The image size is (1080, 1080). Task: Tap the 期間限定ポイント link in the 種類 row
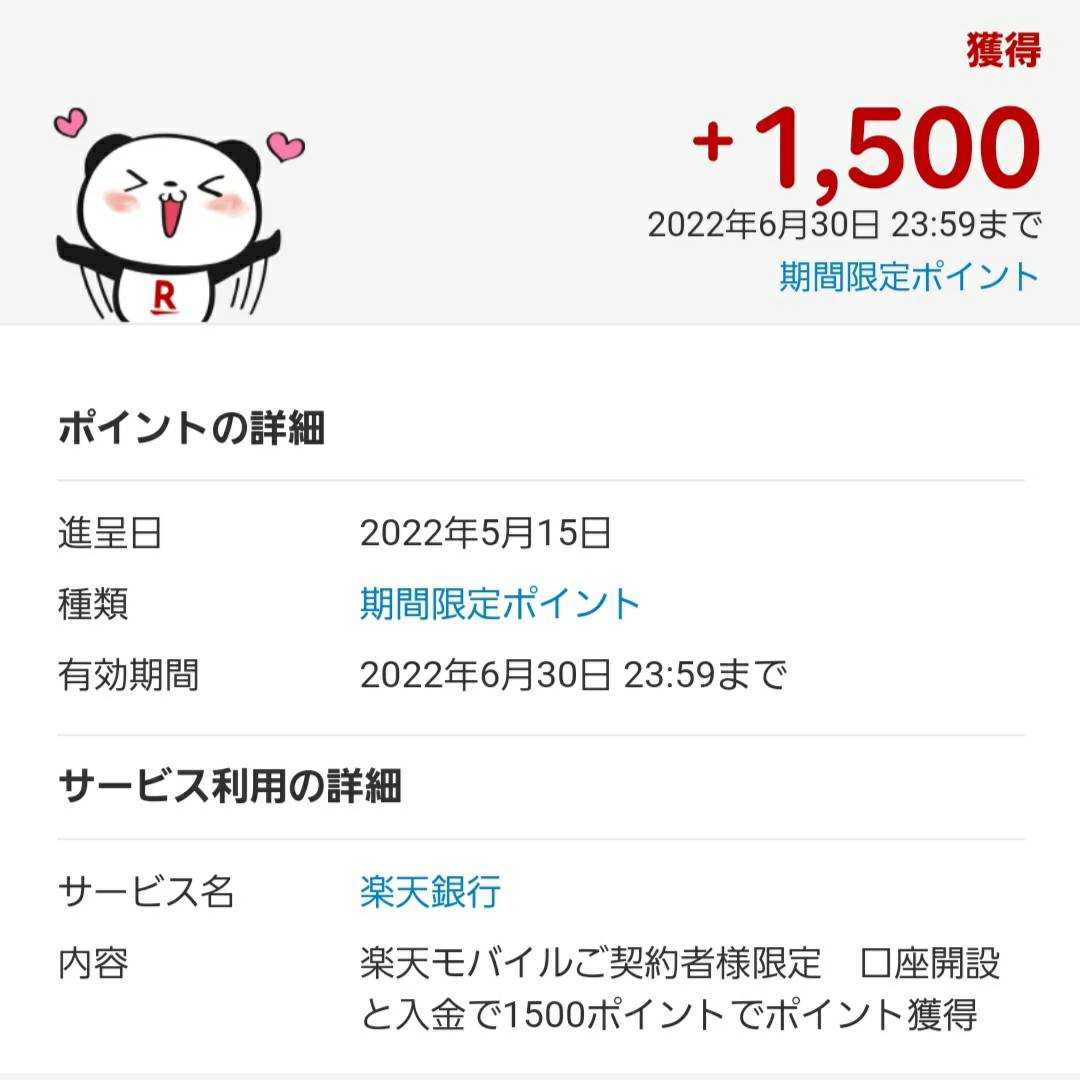[x=499, y=604]
